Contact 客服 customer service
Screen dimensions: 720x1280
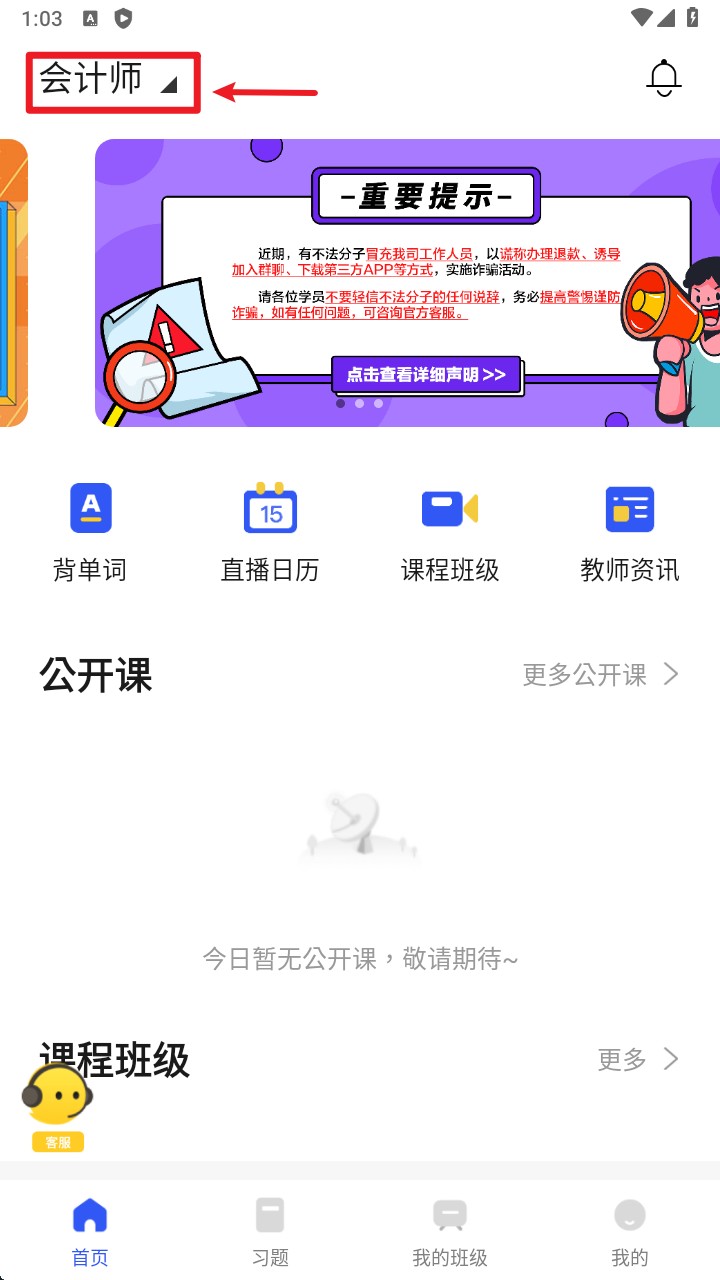pos(58,1107)
